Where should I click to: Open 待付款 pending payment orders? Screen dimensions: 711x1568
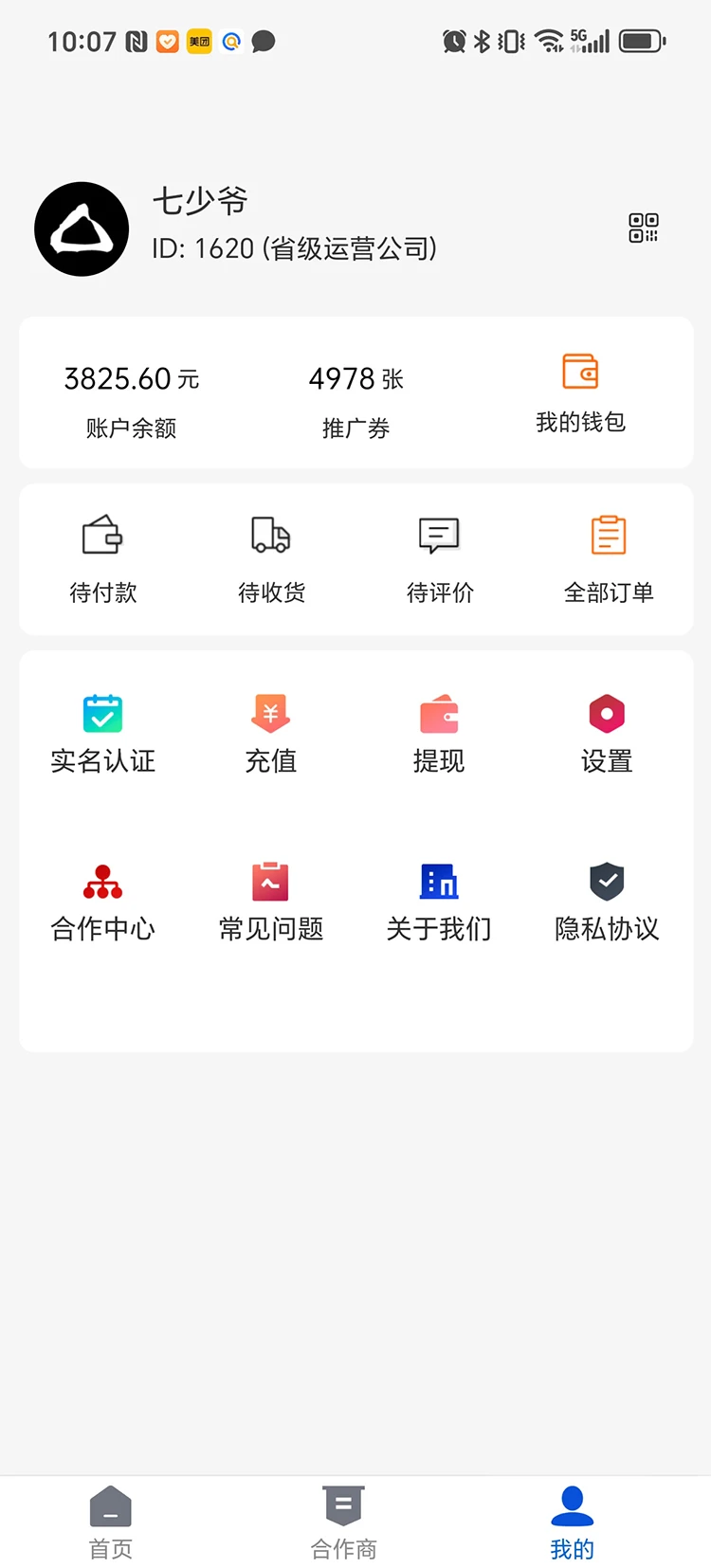click(102, 555)
